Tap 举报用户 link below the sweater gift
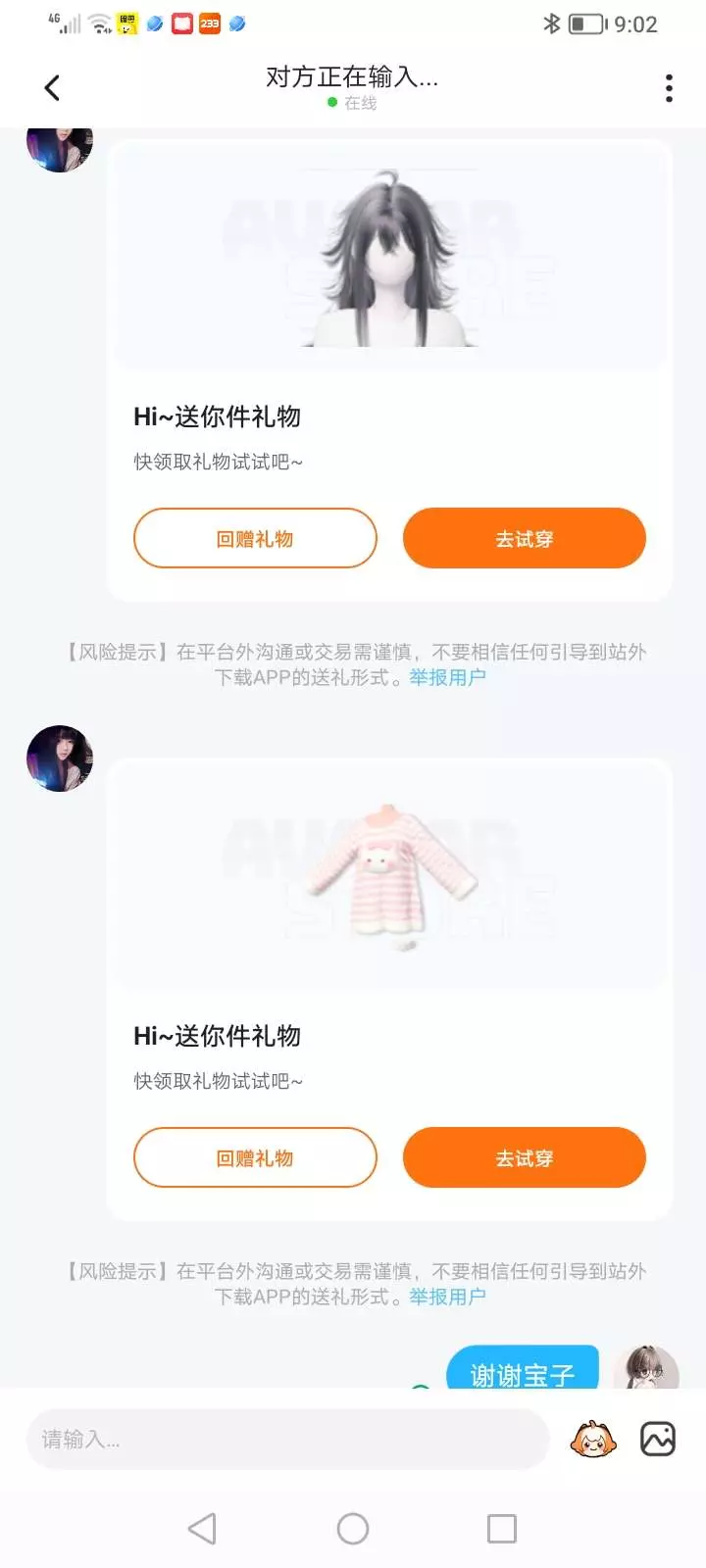This screenshot has width=706, height=1568. click(448, 1297)
